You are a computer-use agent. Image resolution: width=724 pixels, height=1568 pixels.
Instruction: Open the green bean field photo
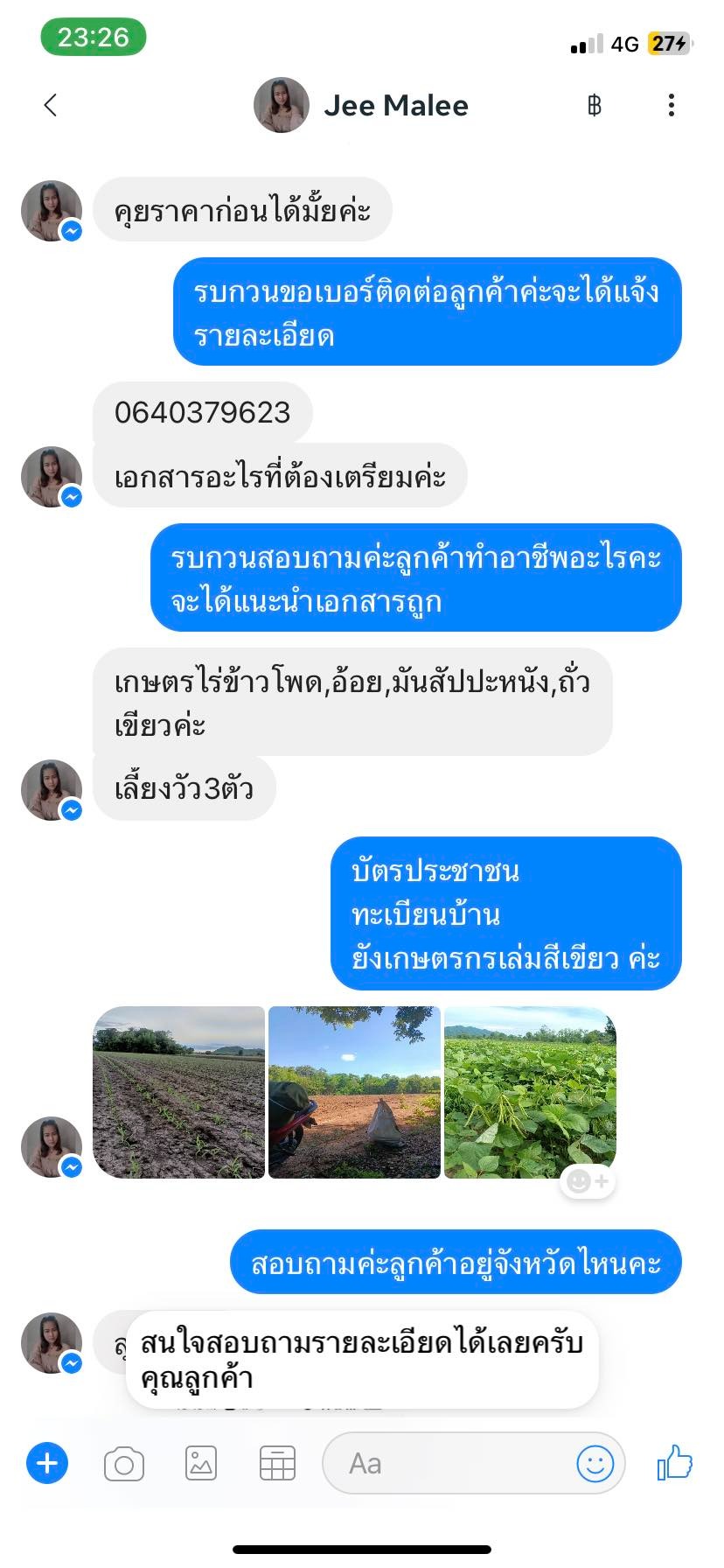530,1092
